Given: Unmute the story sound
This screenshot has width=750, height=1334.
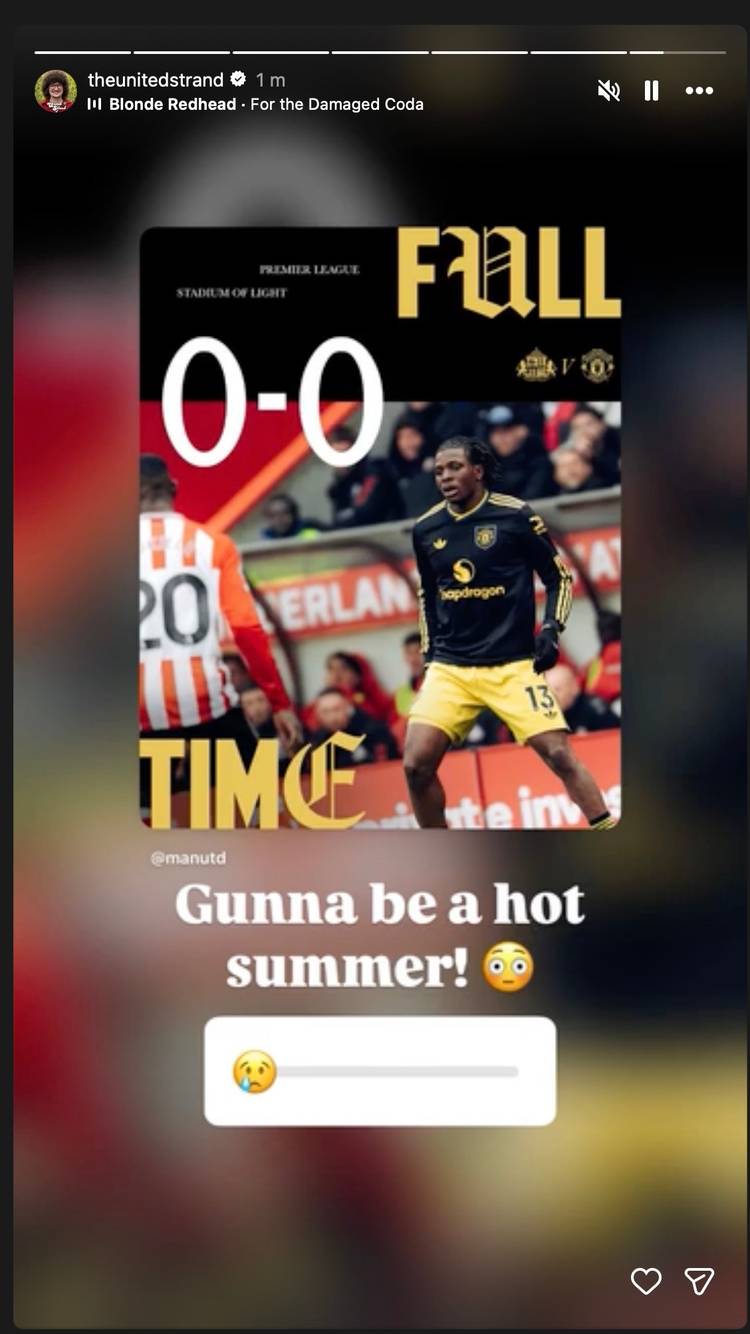Looking at the screenshot, I should pyautogui.click(x=608, y=91).
